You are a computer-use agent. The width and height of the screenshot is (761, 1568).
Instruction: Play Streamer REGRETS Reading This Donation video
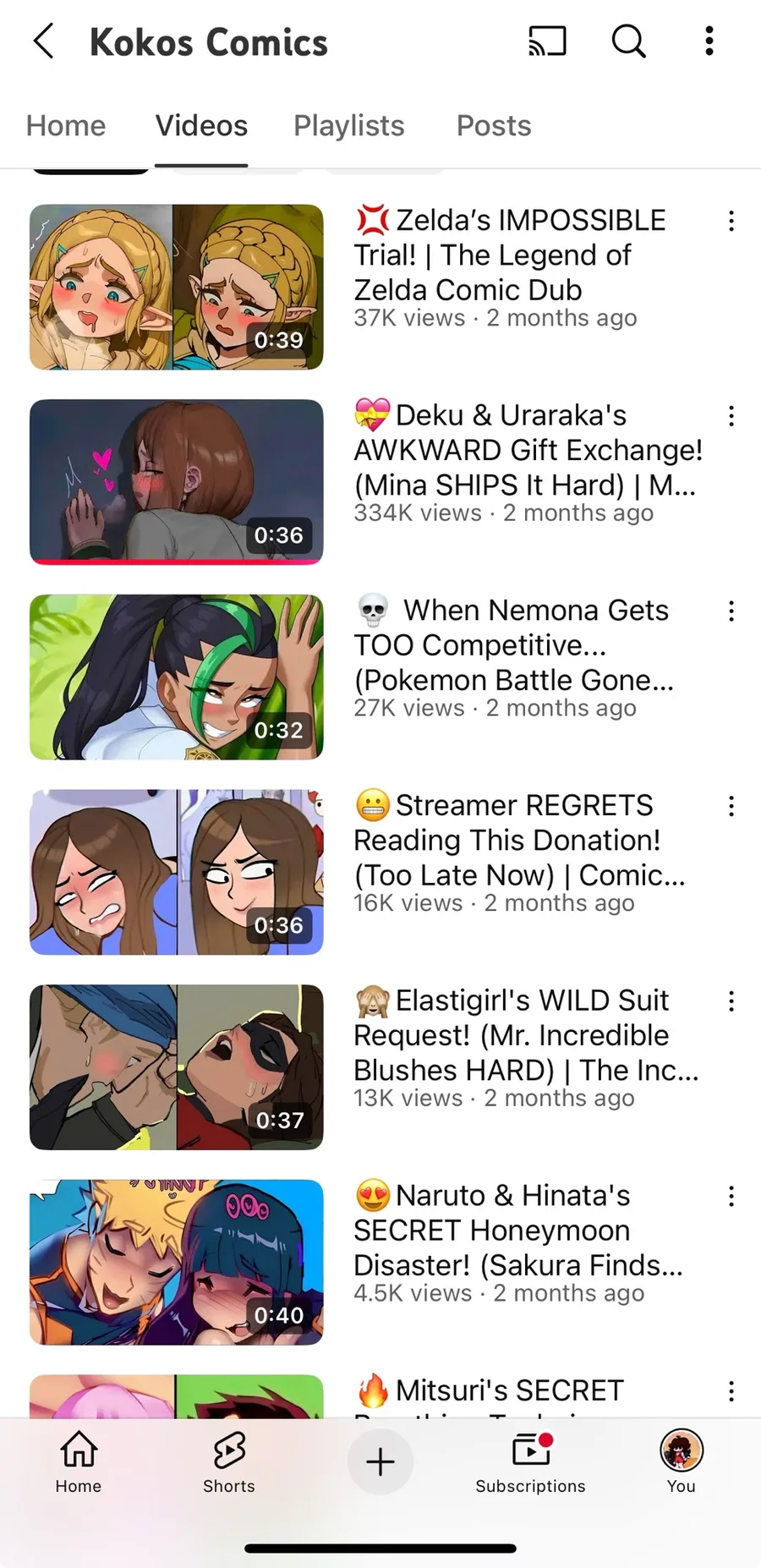coord(176,872)
